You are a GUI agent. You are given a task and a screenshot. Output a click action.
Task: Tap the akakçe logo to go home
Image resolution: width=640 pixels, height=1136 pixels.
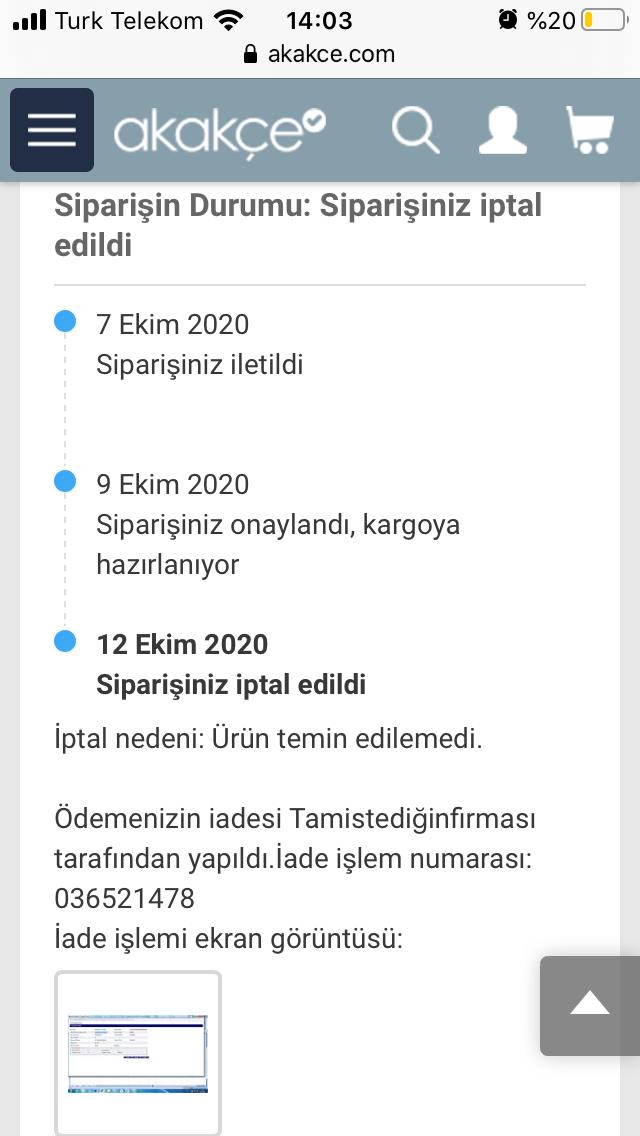click(220, 132)
